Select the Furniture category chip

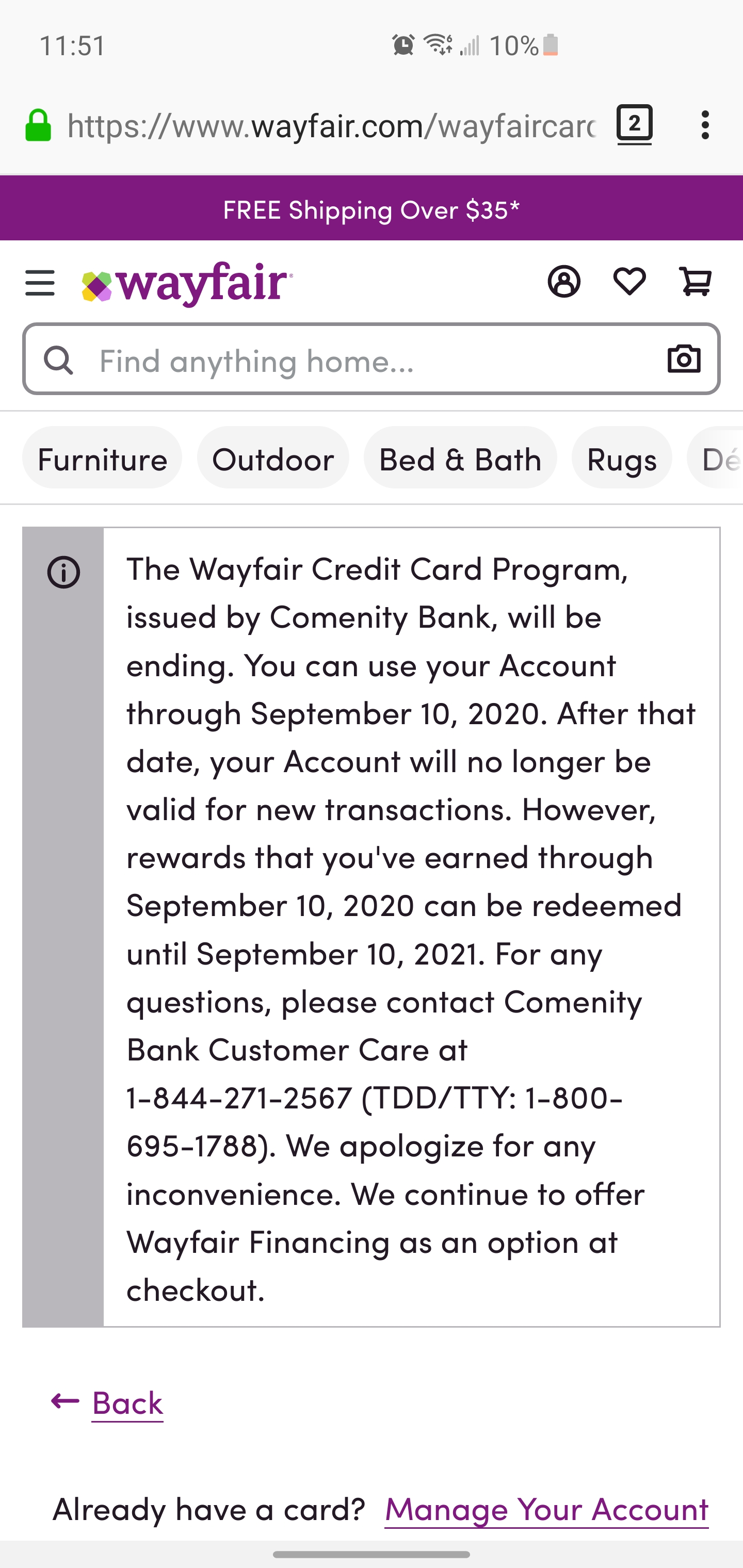(102, 459)
